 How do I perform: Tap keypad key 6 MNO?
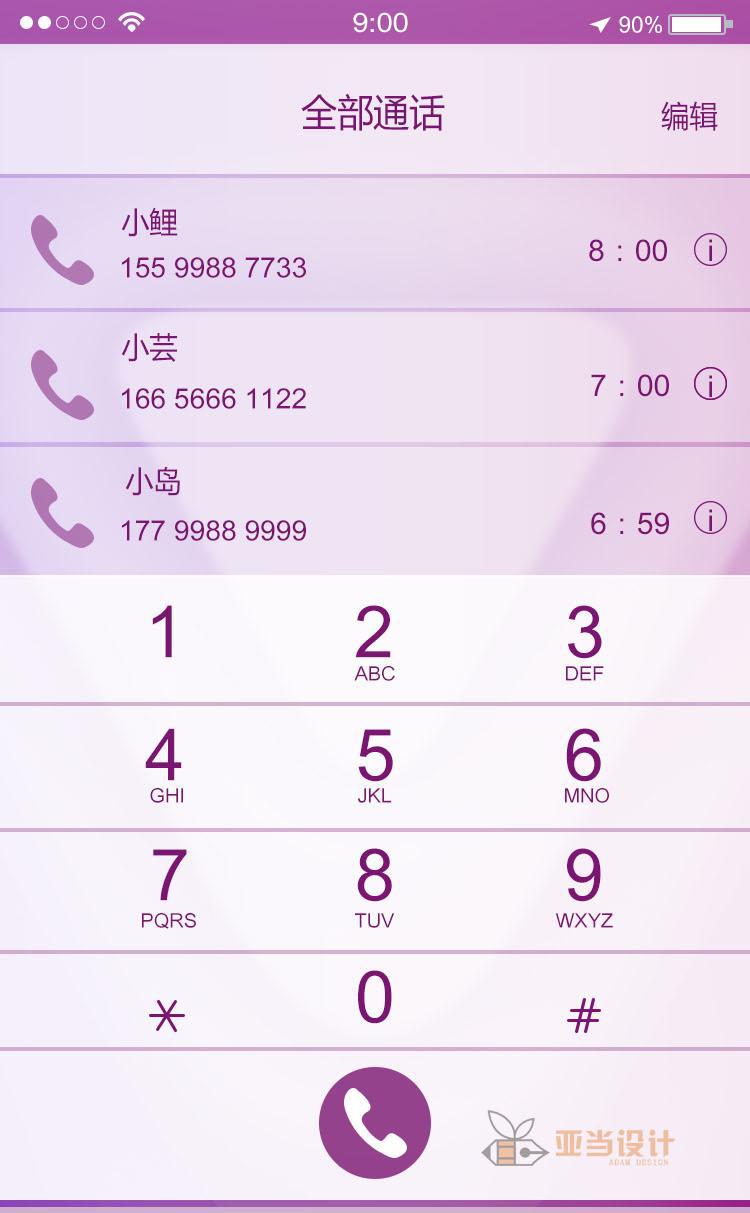pyautogui.click(x=584, y=766)
